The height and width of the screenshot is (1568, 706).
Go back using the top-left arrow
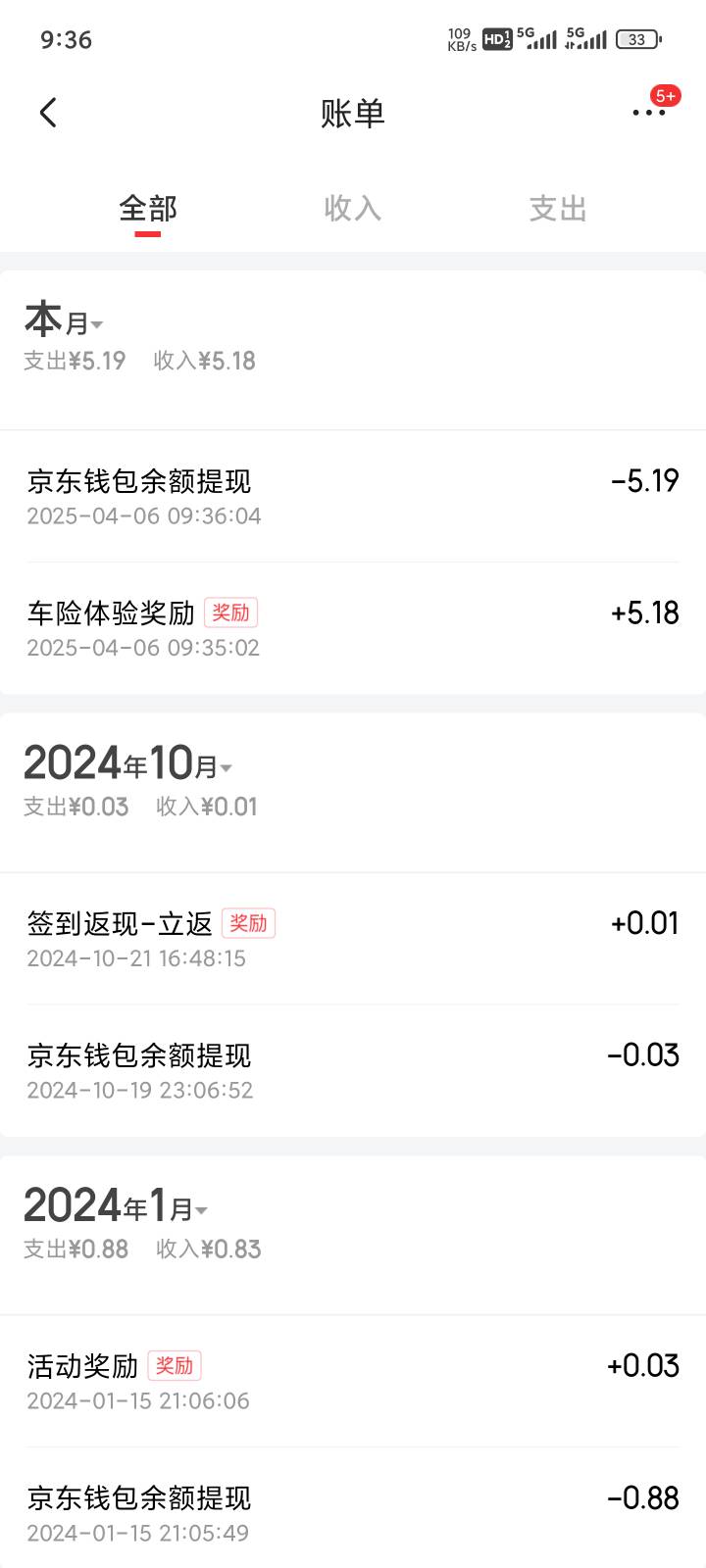[x=48, y=113]
